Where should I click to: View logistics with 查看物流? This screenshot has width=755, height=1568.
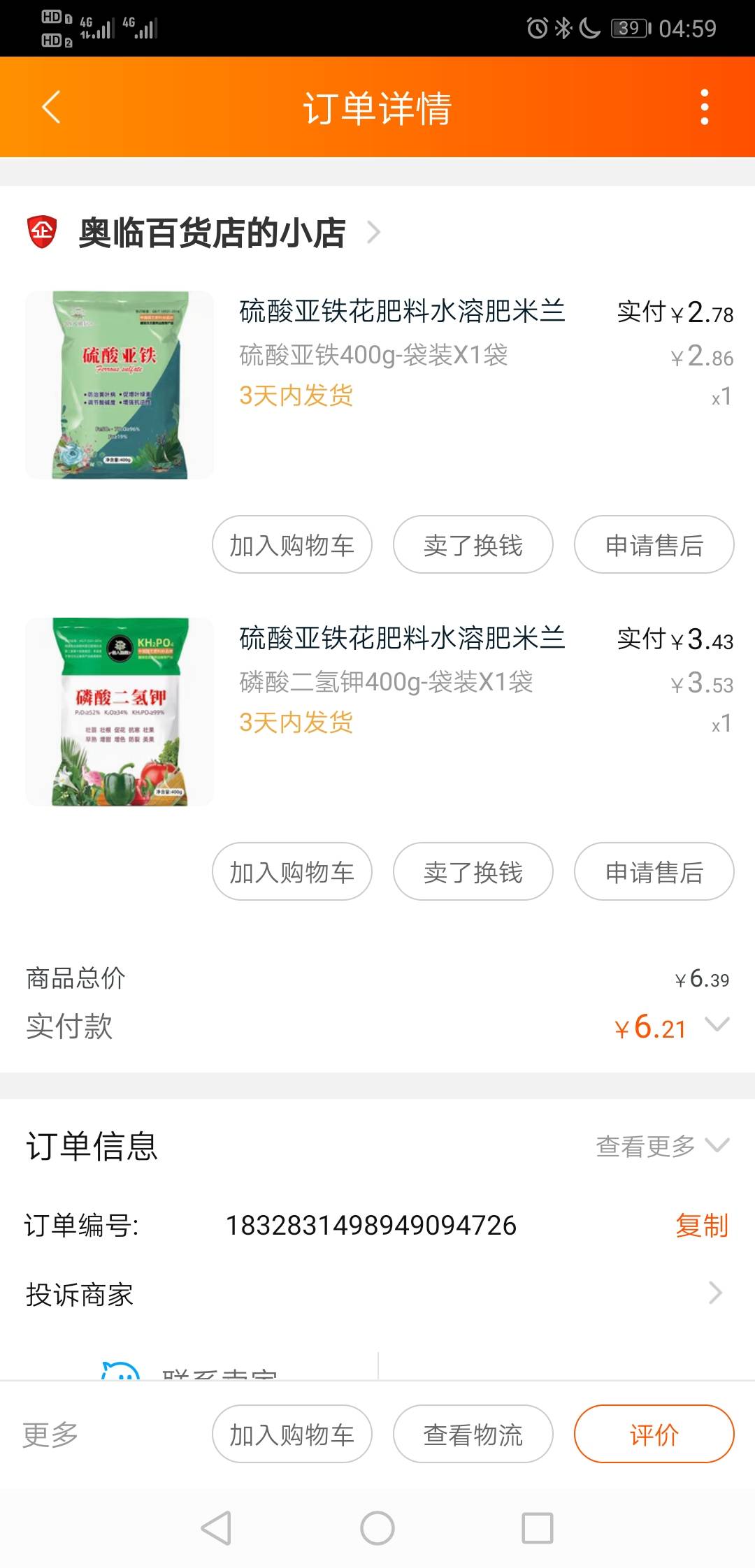coord(473,1435)
